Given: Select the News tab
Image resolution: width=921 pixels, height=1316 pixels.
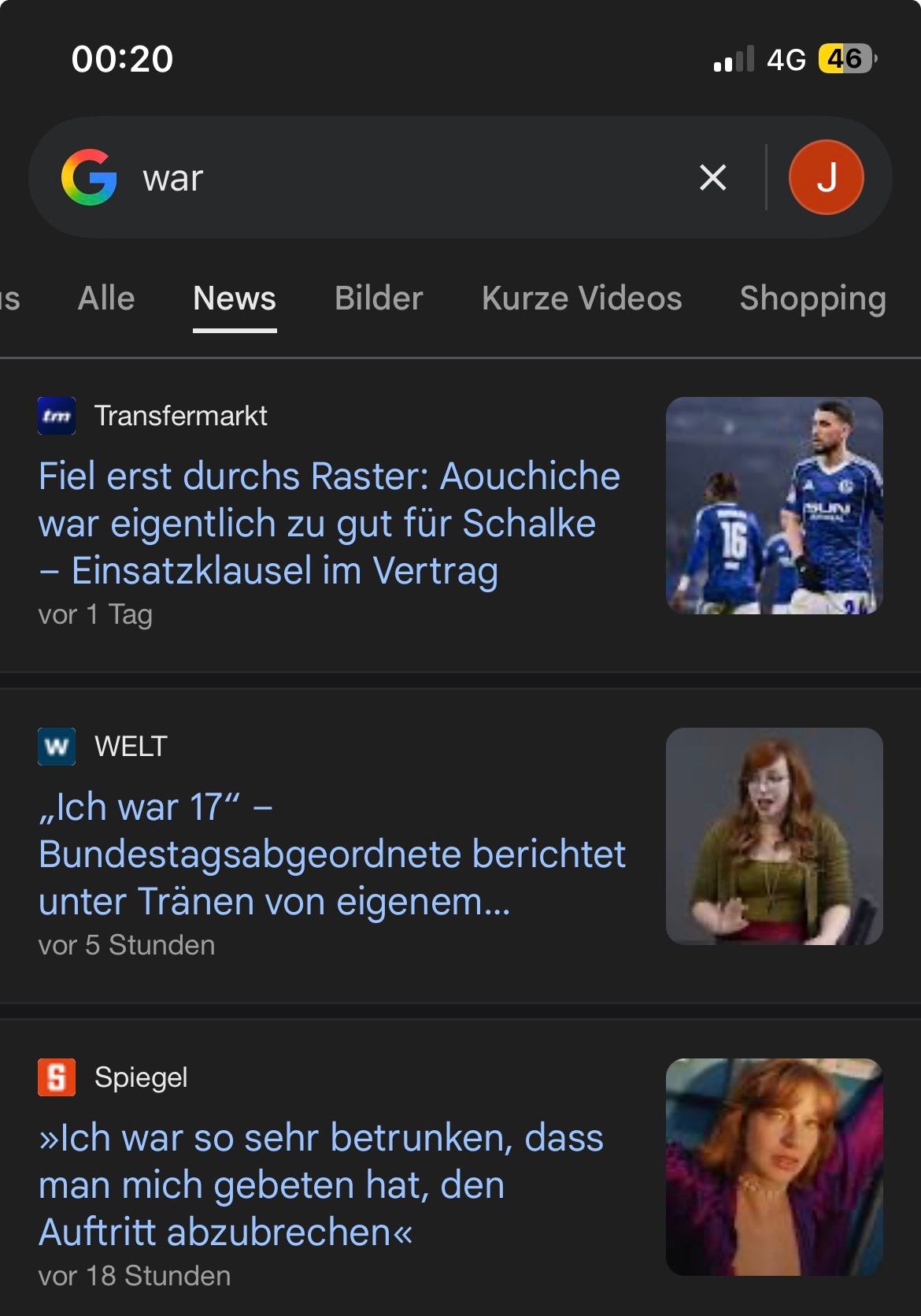Looking at the screenshot, I should tap(235, 298).
